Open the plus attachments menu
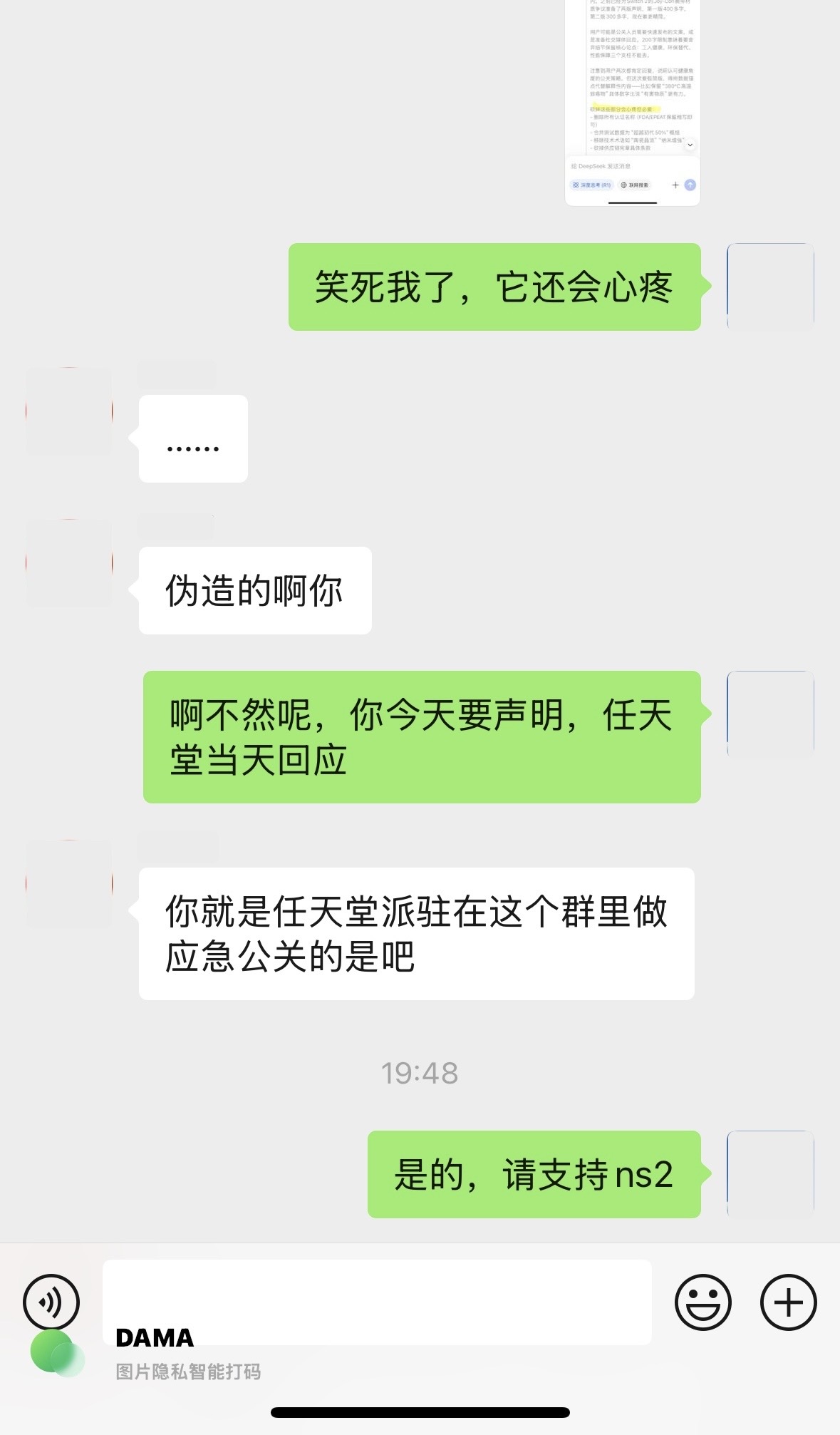The image size is (840, 1435). [x=788, y=1302]
